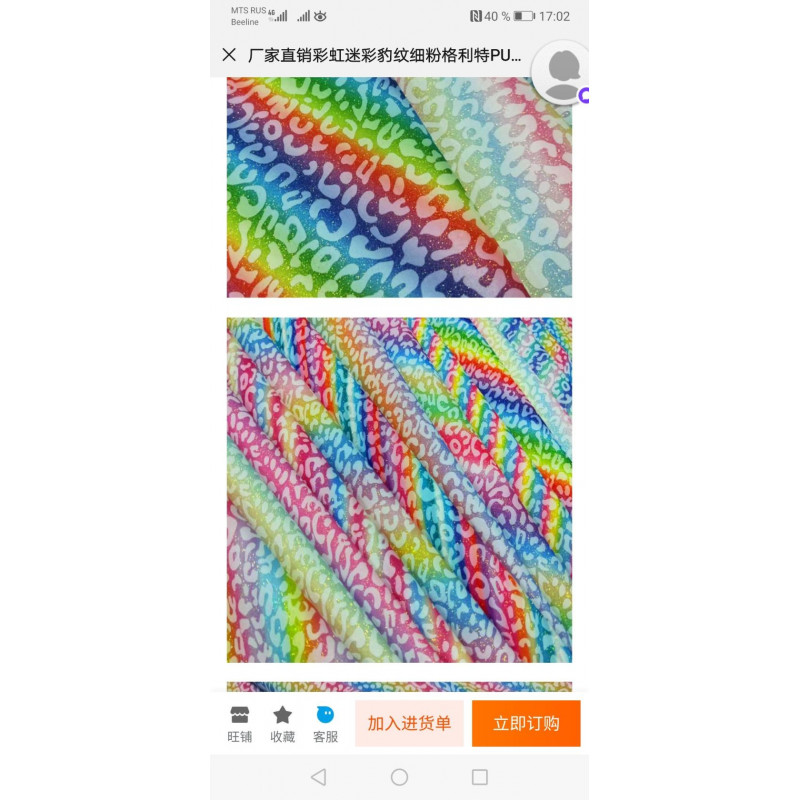
Task: Add this product to favorites (收藏)
Action: coord(283,724)
